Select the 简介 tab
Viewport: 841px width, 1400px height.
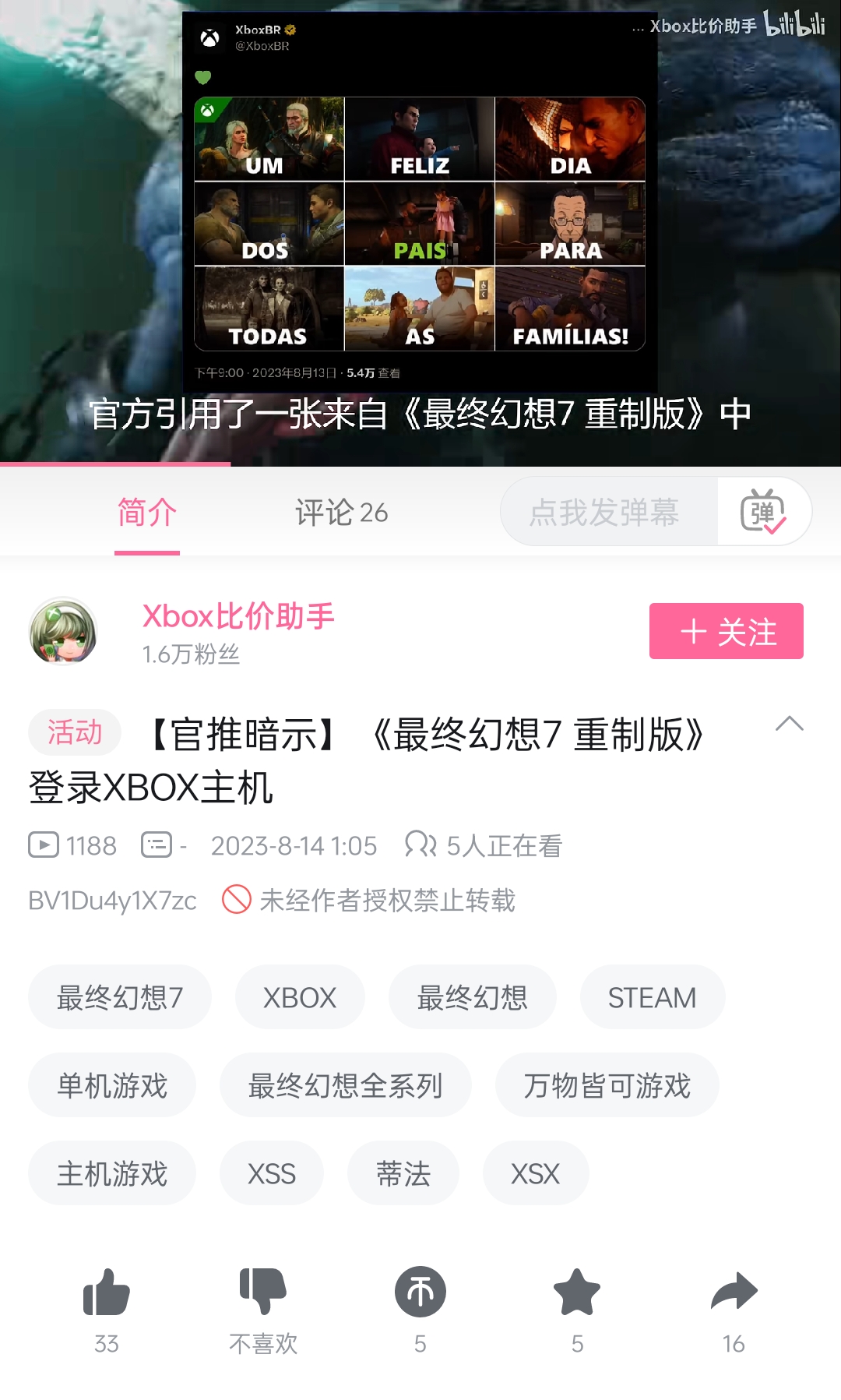point(145,512)
